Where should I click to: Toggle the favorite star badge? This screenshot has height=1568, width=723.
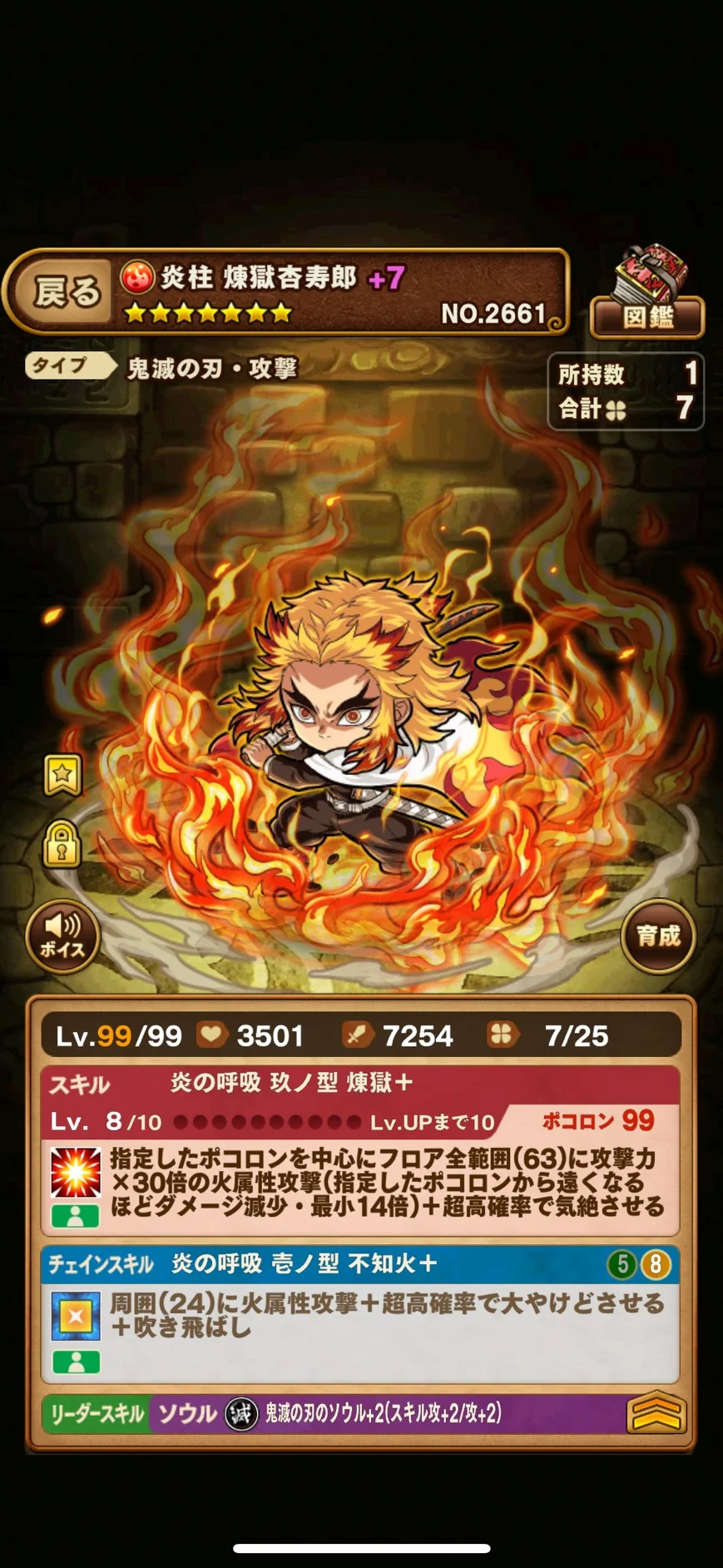click(62, 775)
